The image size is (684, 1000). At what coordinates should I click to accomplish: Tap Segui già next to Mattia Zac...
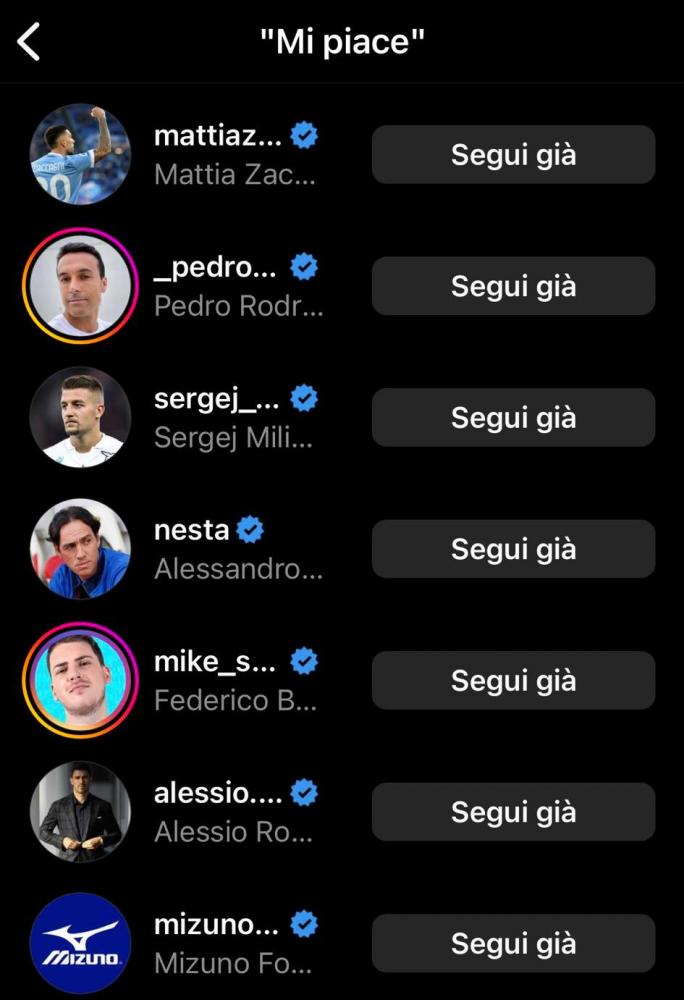pyautogui.click(x=513, y=155)
